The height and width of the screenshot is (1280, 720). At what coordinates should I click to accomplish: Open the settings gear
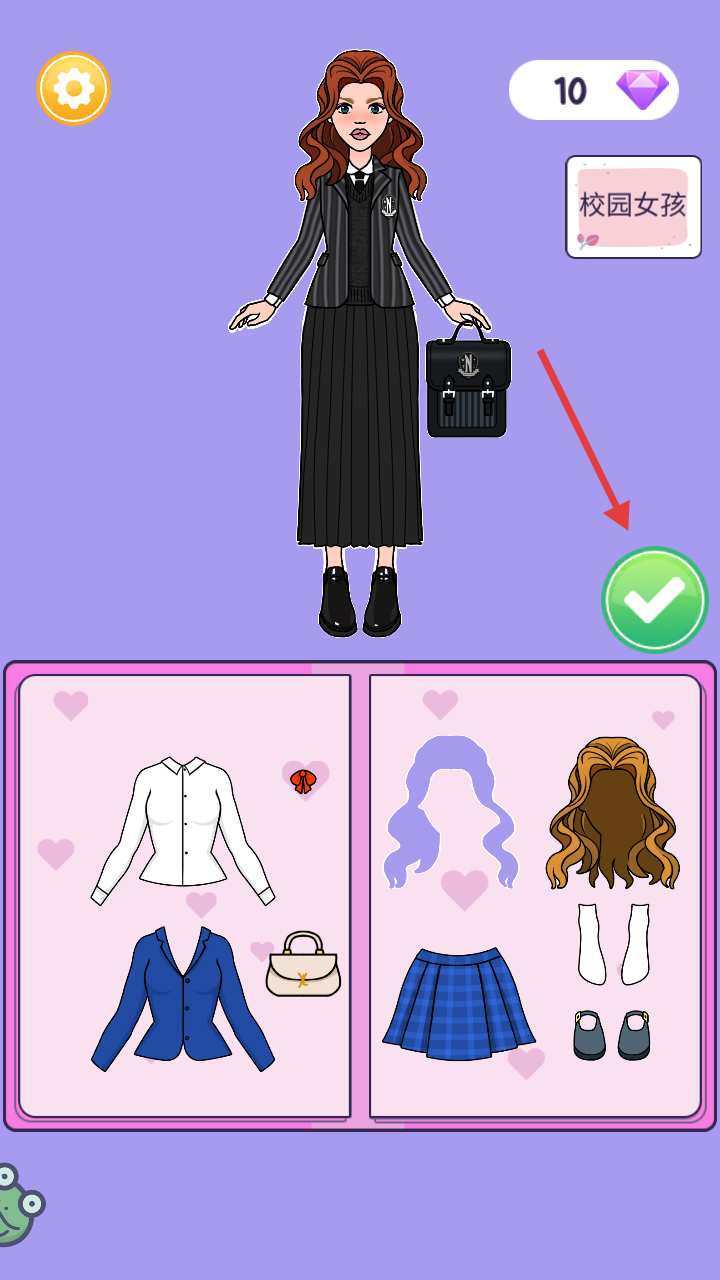pos(73,89)
